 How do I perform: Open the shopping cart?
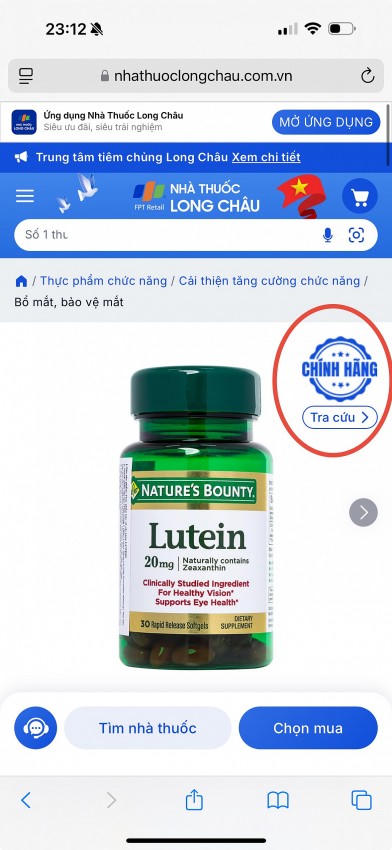[360, 196]
